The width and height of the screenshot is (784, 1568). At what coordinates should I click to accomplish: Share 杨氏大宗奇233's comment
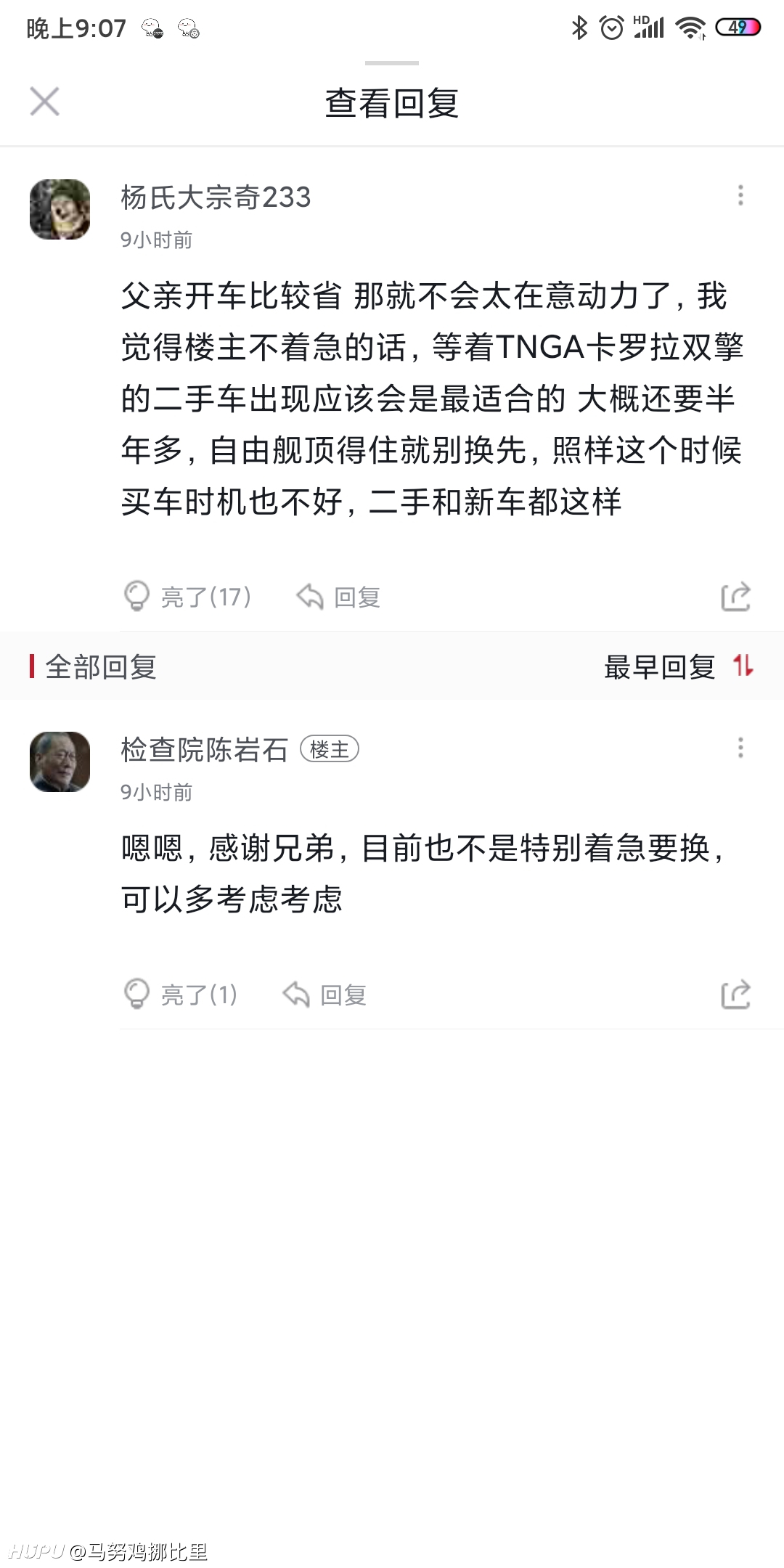click(735, 597)
